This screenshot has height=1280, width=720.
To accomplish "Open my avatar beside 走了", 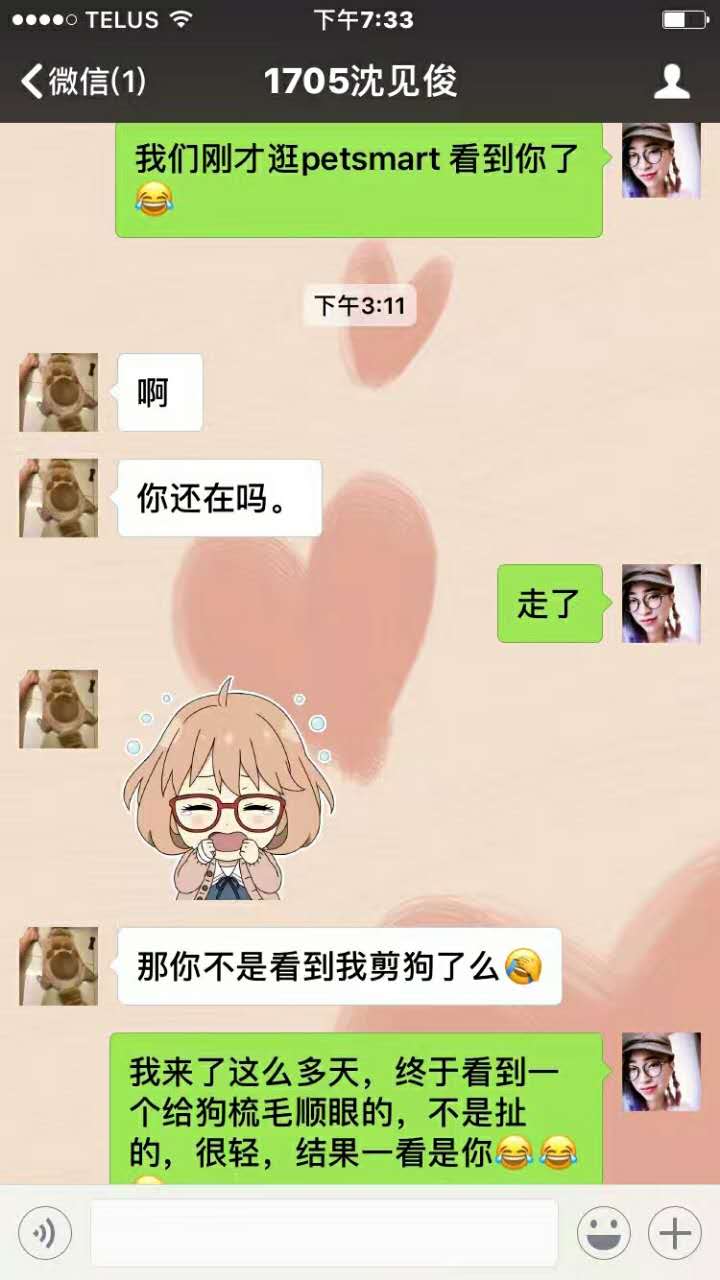I will click(661, 603).
